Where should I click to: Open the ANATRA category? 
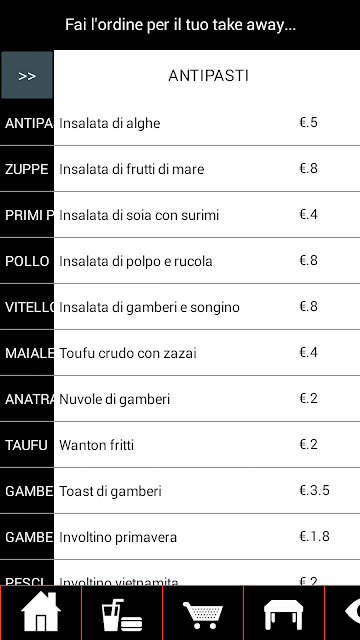click(27, 399)
